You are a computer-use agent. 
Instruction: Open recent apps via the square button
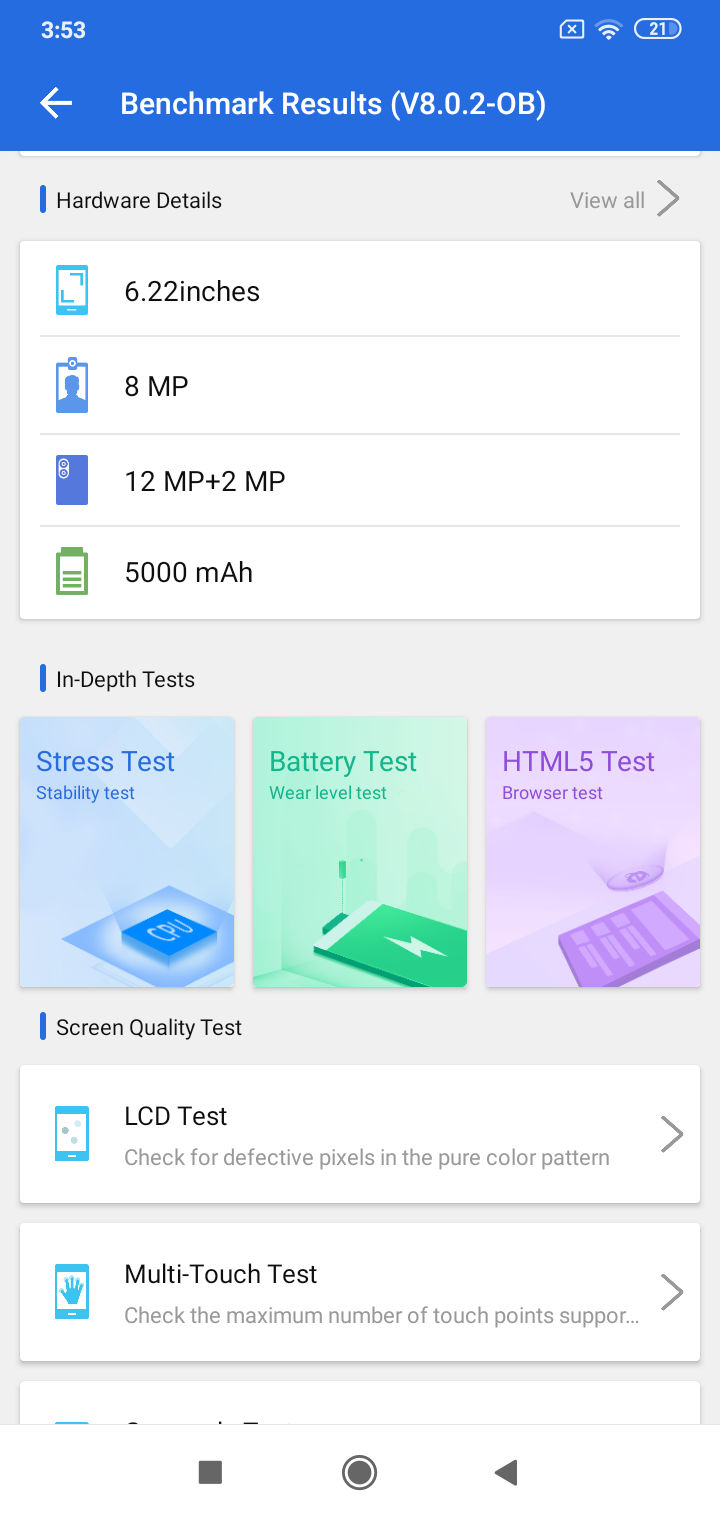point(210,1472)
